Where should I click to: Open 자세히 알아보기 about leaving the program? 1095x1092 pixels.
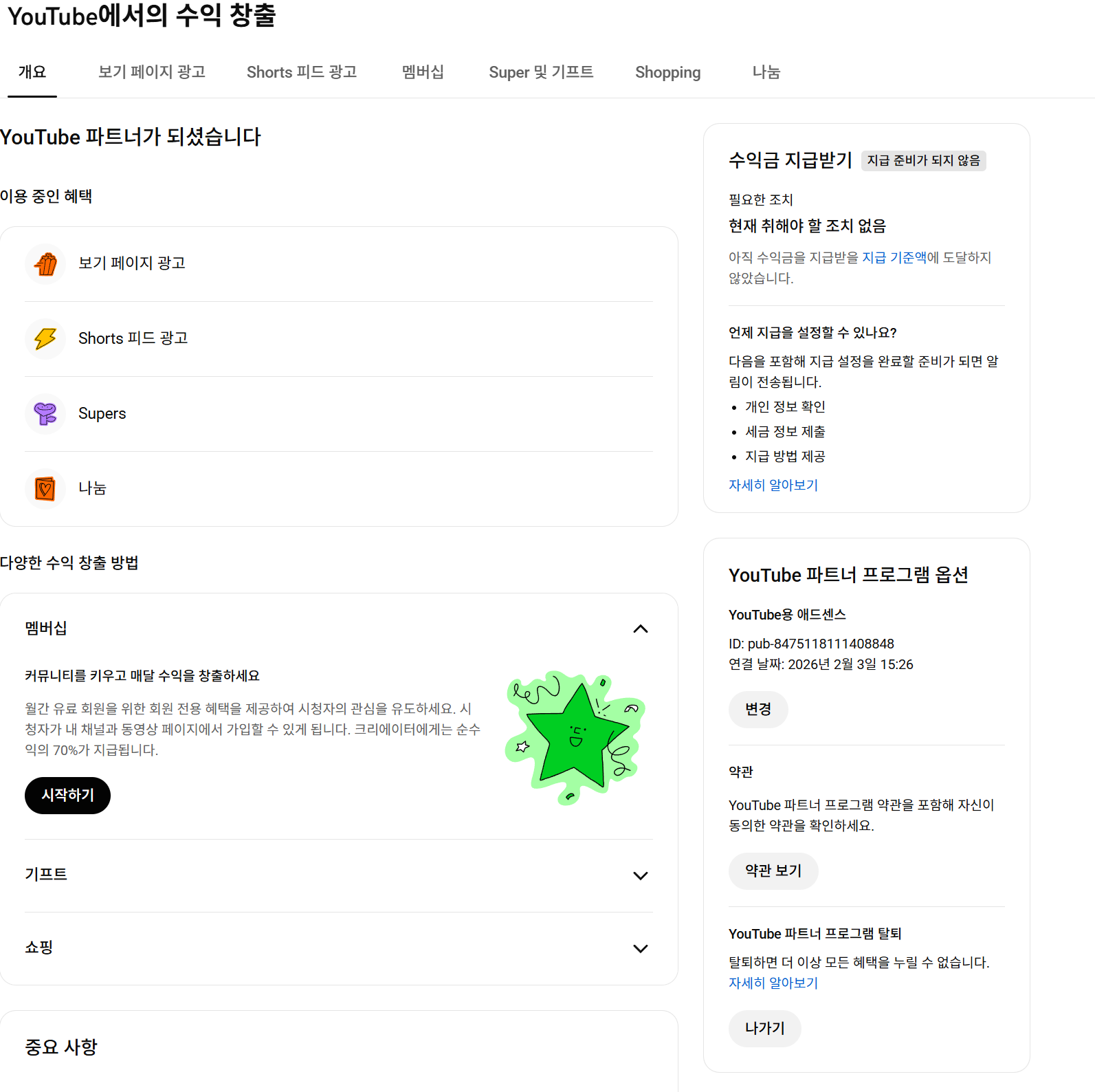[x=773, y=983]
